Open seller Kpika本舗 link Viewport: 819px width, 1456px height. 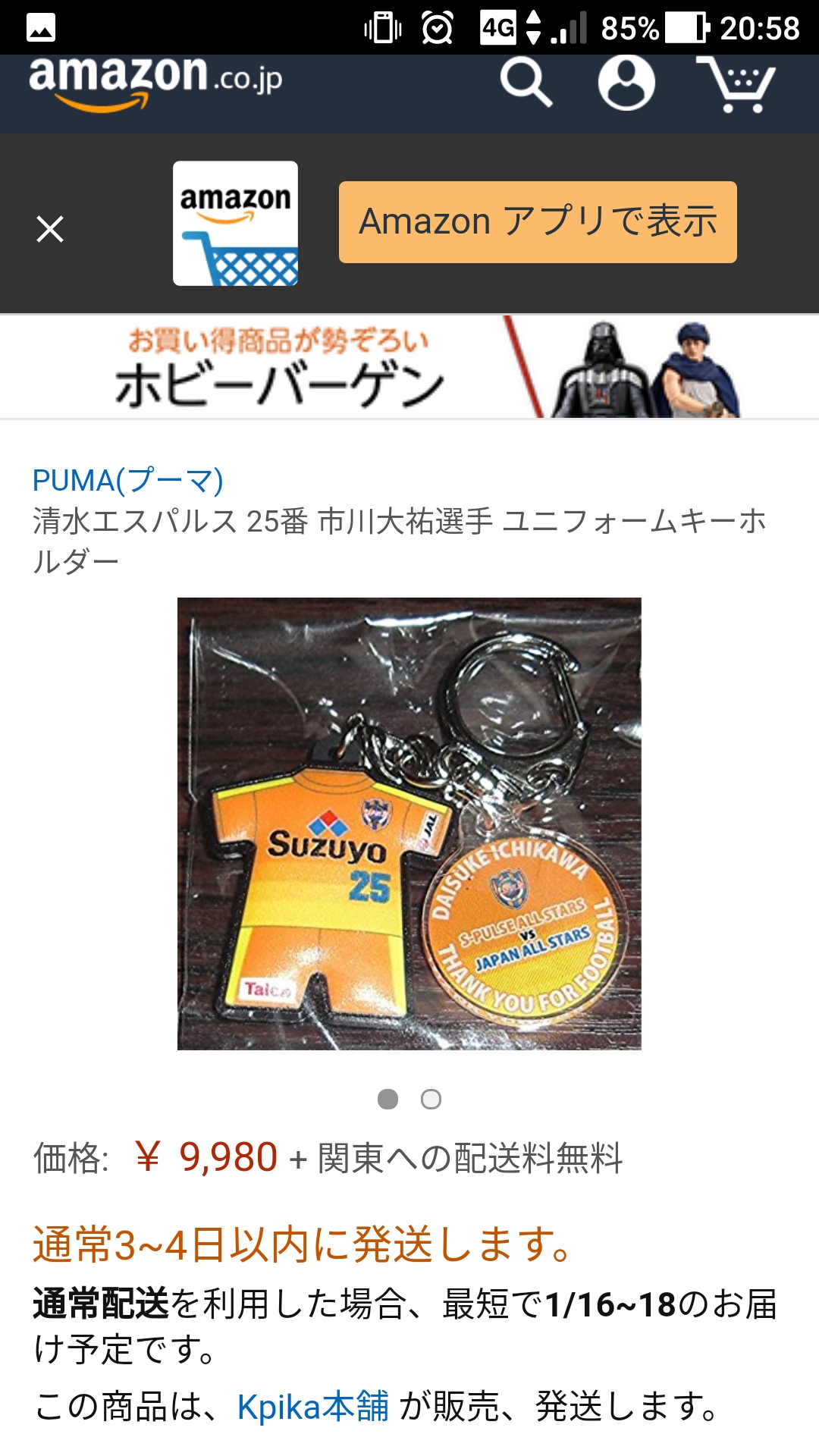click(x=312, y=1407)
